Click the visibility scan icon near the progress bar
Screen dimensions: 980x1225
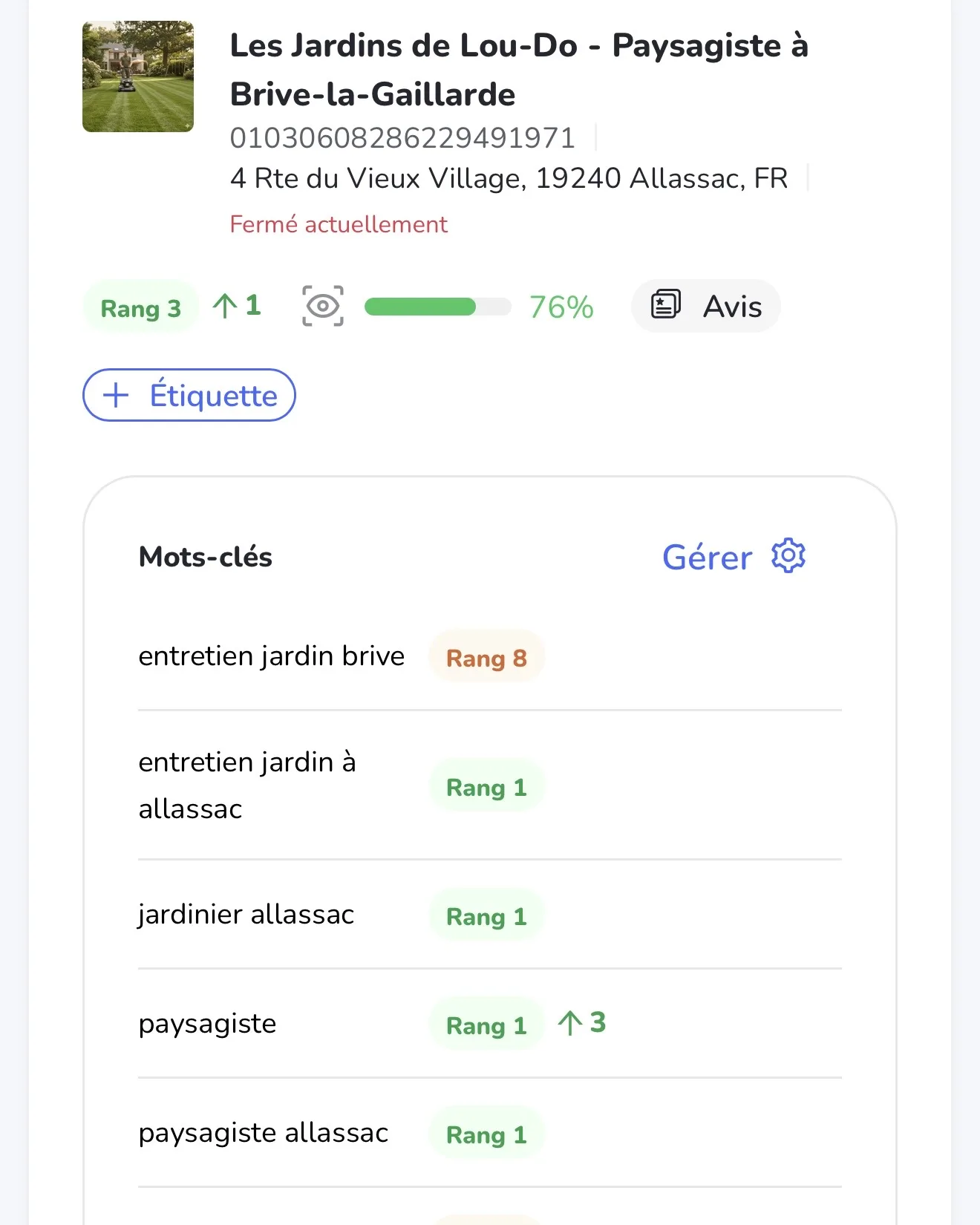(x=324, y=305)
